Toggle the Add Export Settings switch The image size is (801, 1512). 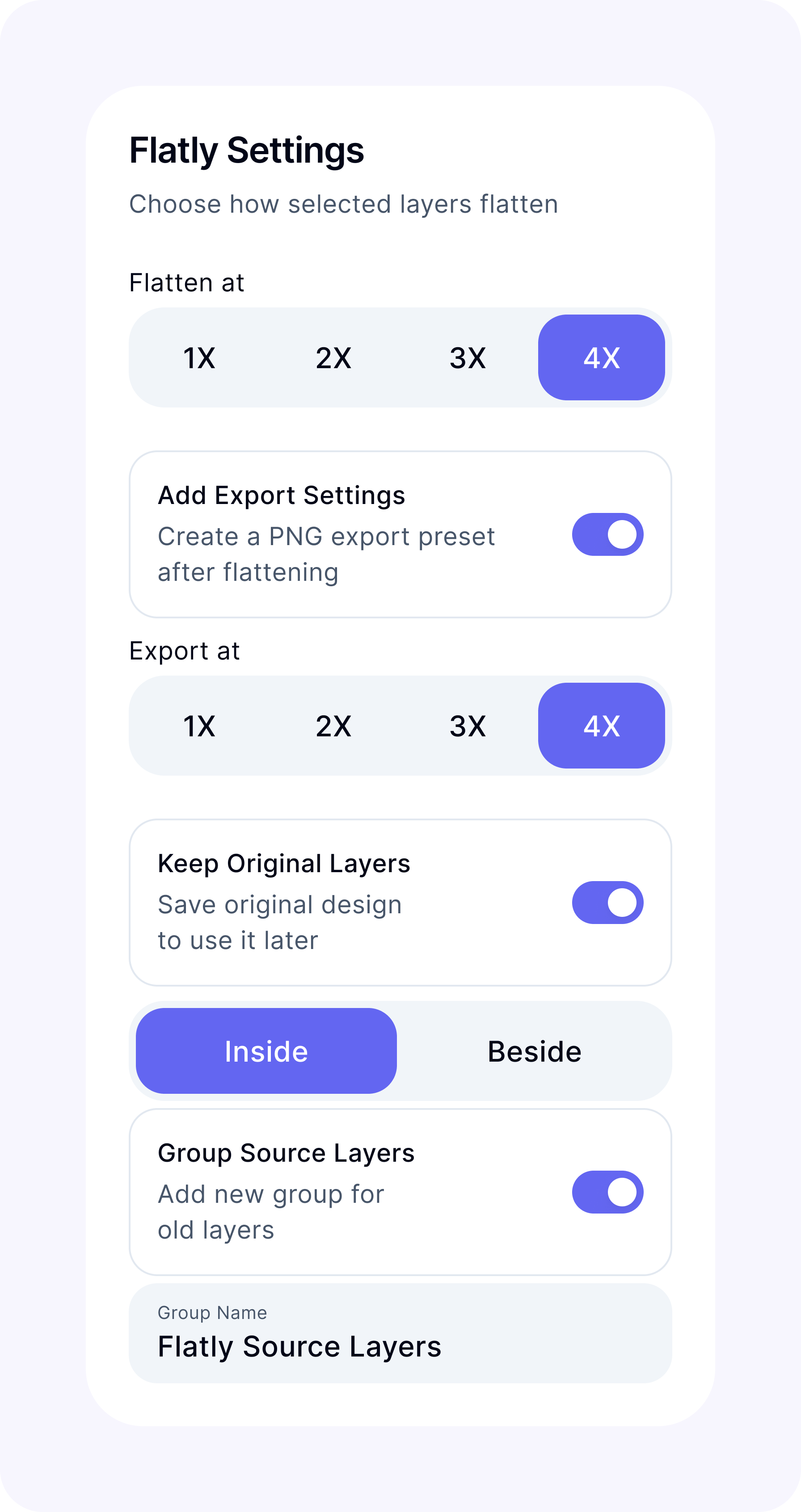(608, 534)
